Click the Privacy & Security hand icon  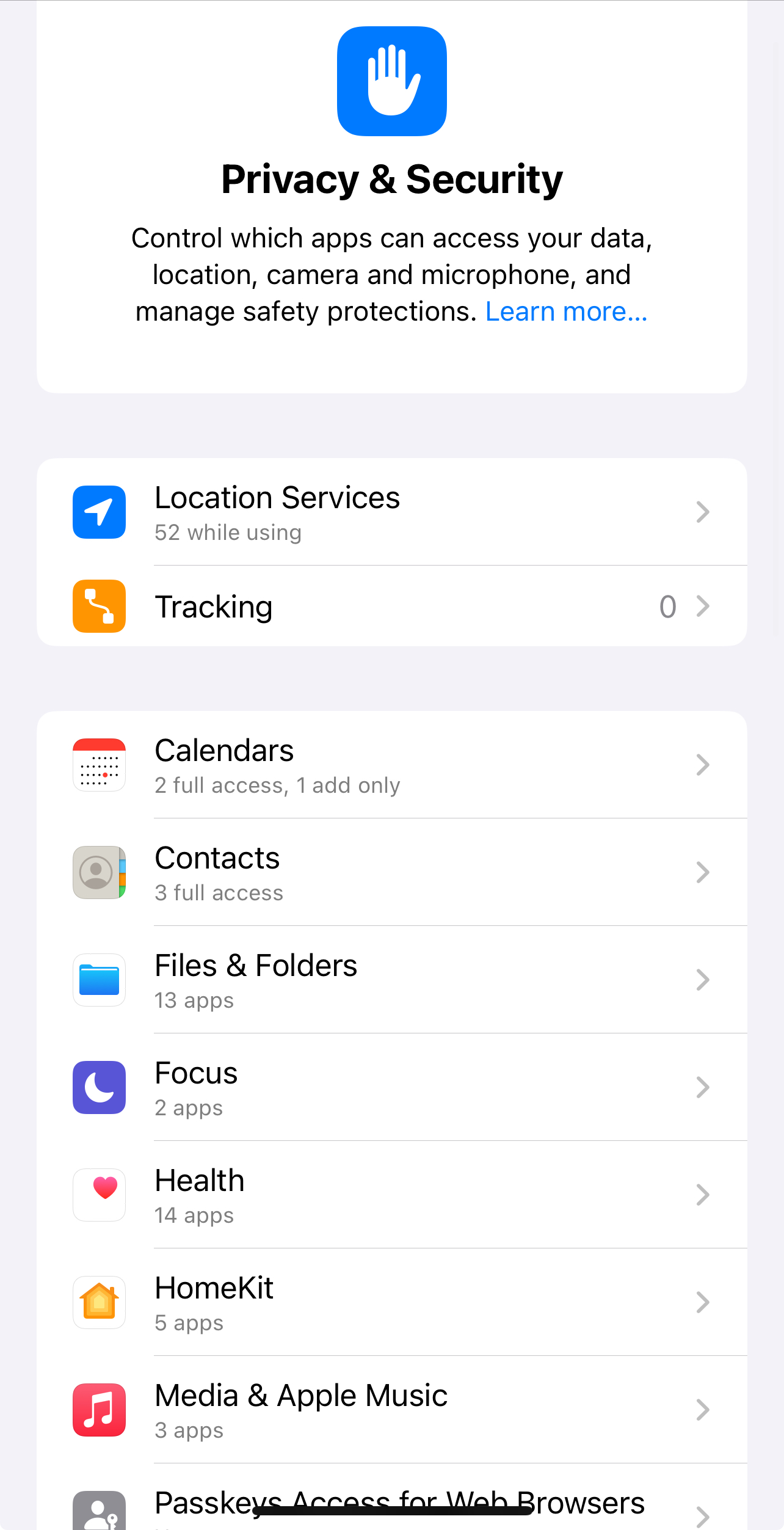392,80
